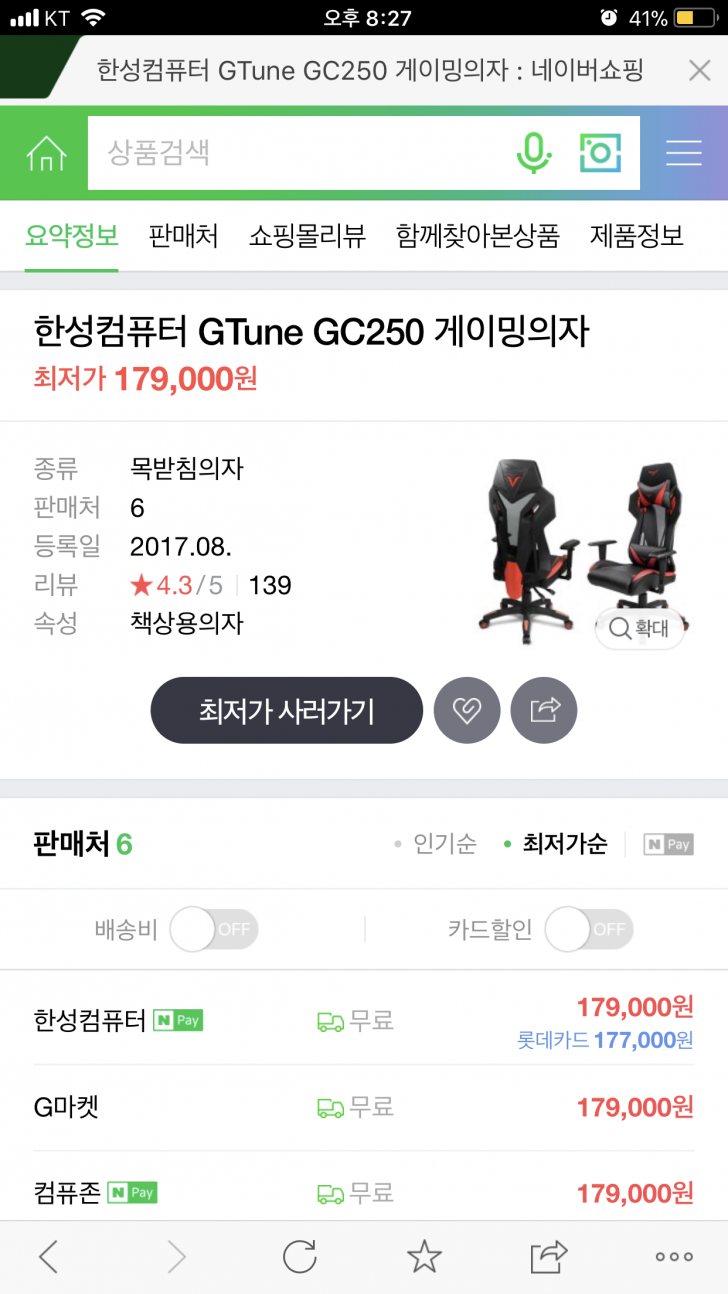Add product to wishlist with the heart

tap(466, 710)
